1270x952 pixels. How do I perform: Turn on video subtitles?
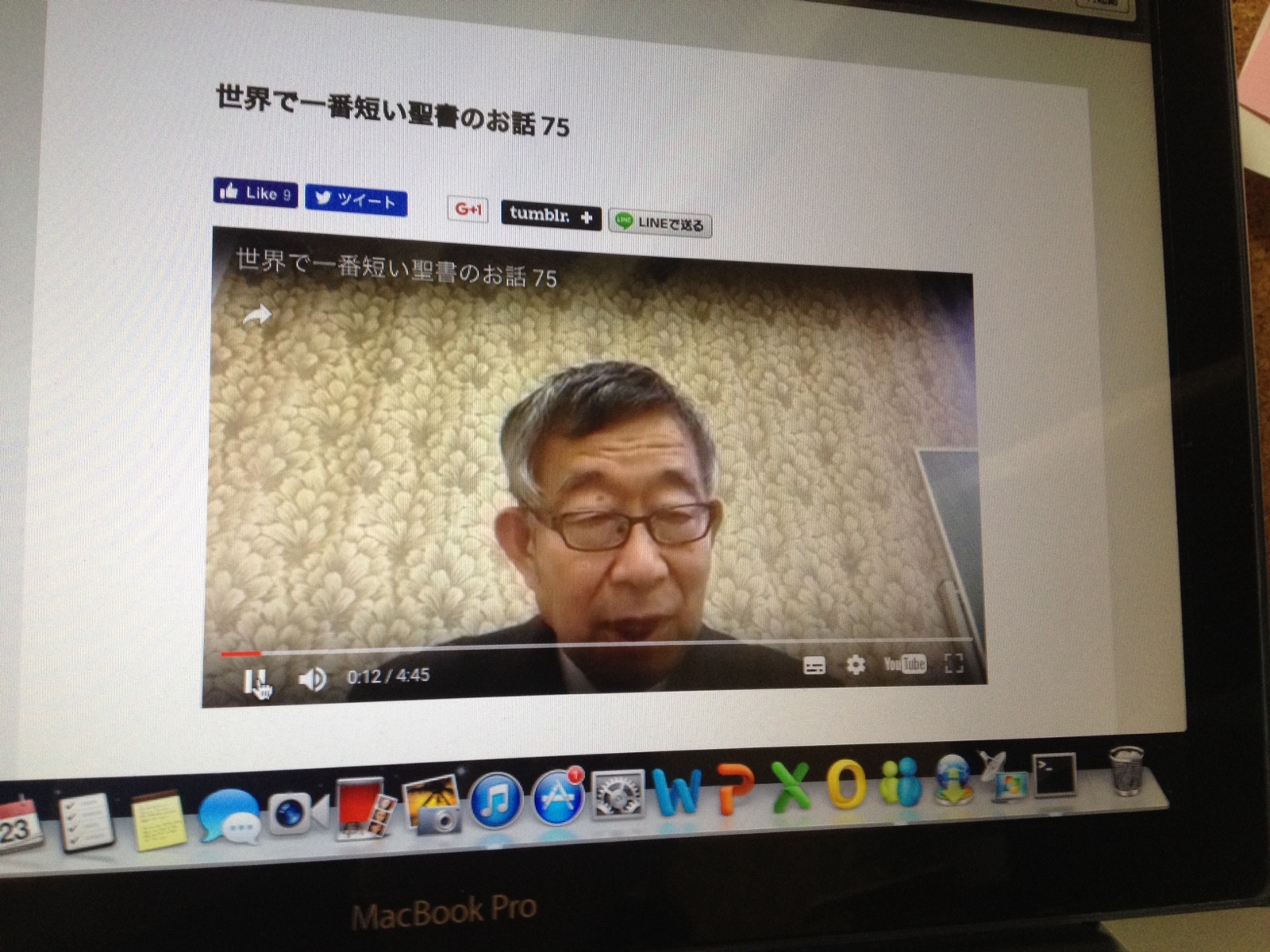pyautogui.click(x=814, y=665)
